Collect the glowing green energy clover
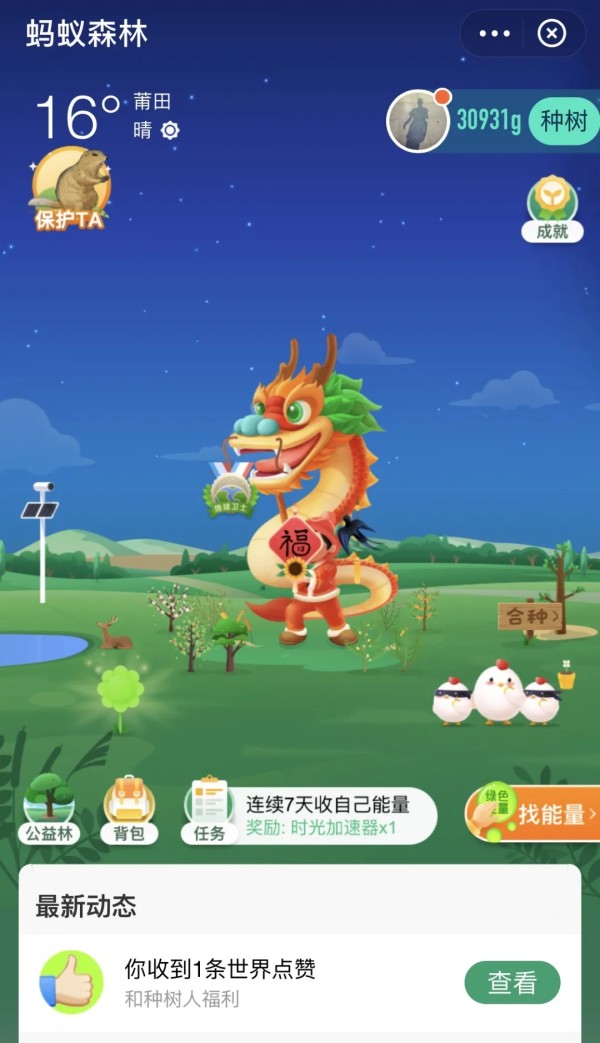 pyautogui.click(x=121, y=690)
